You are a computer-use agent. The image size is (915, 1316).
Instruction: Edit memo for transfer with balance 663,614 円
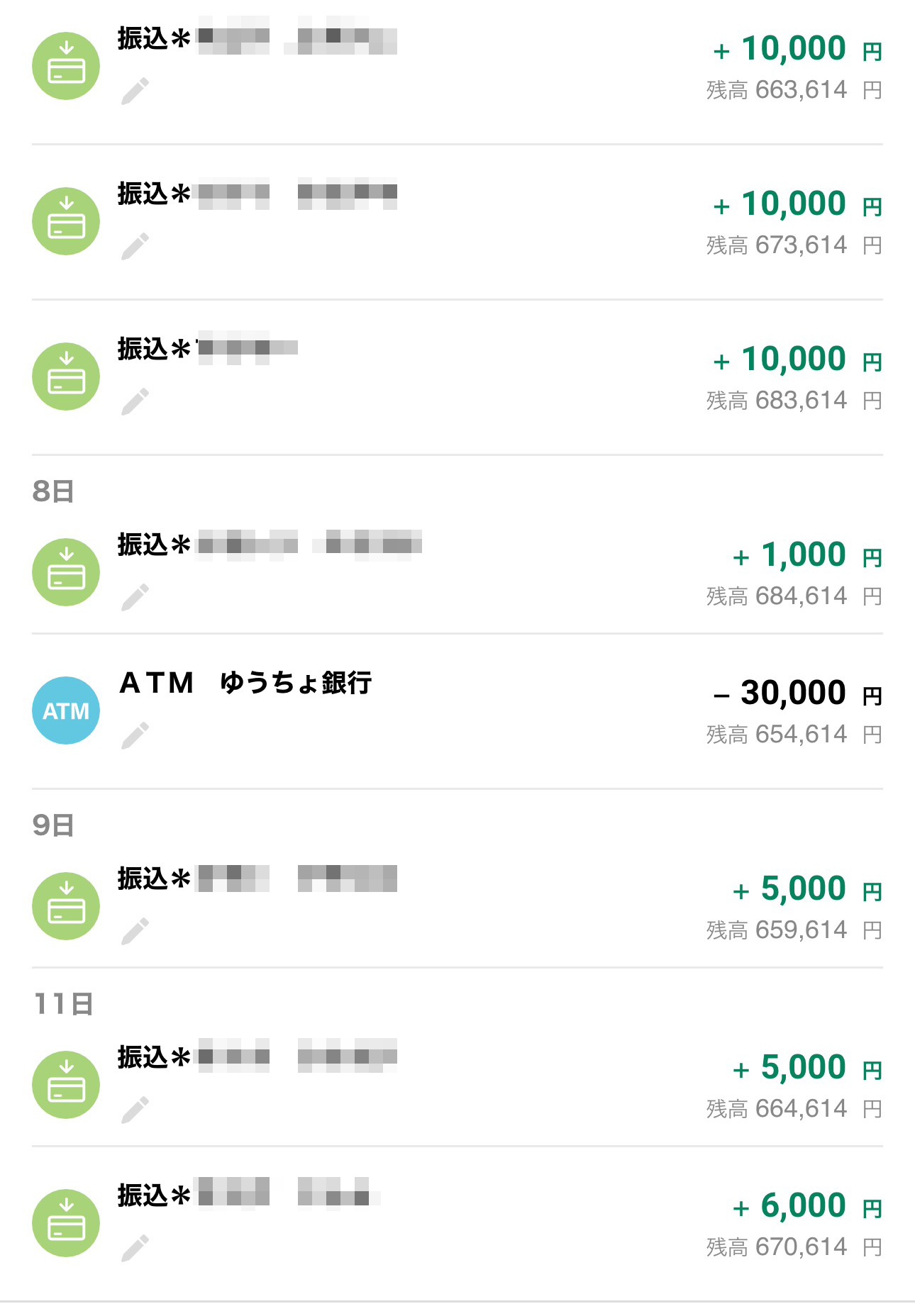coord(135,91)
